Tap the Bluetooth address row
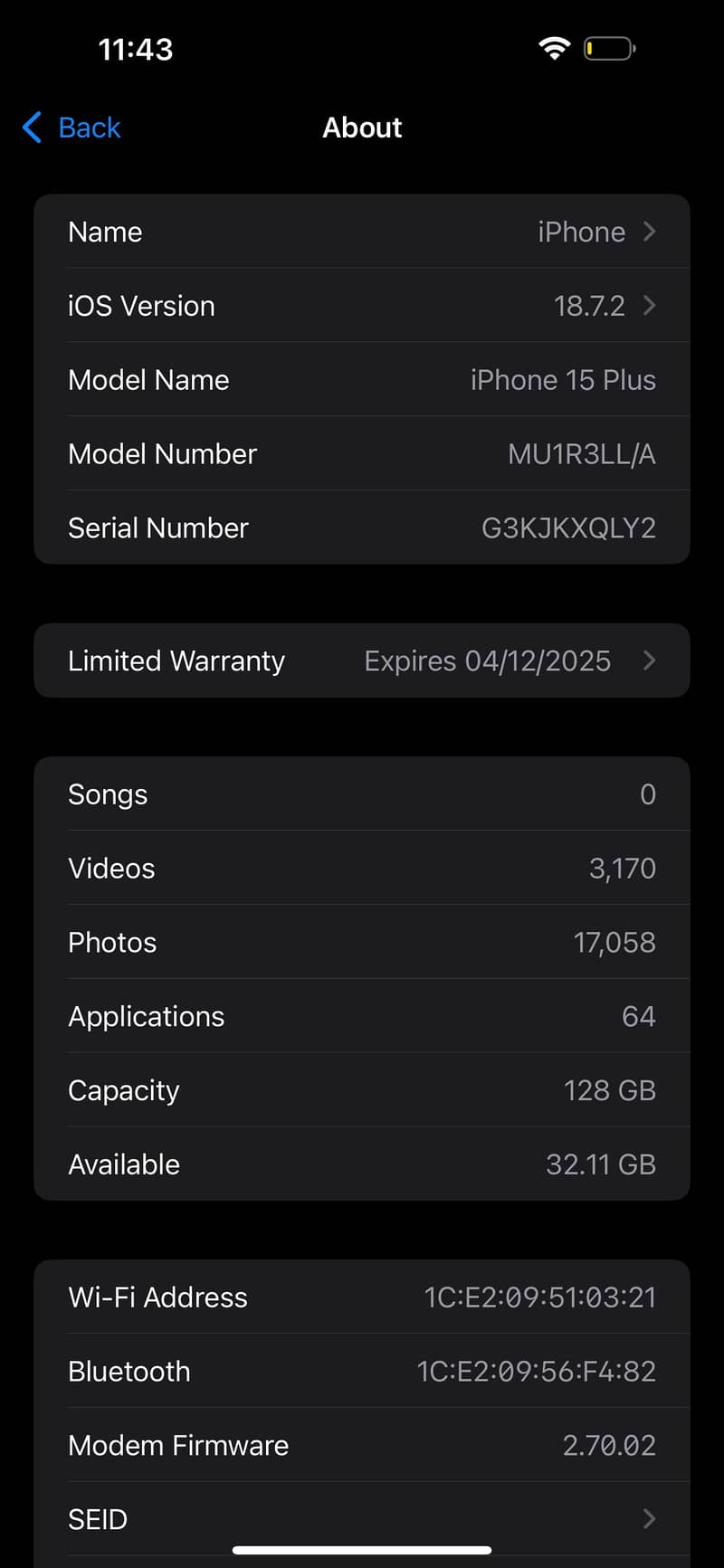The height and width of the screenshot is (1568, 724). [362, 1371]
